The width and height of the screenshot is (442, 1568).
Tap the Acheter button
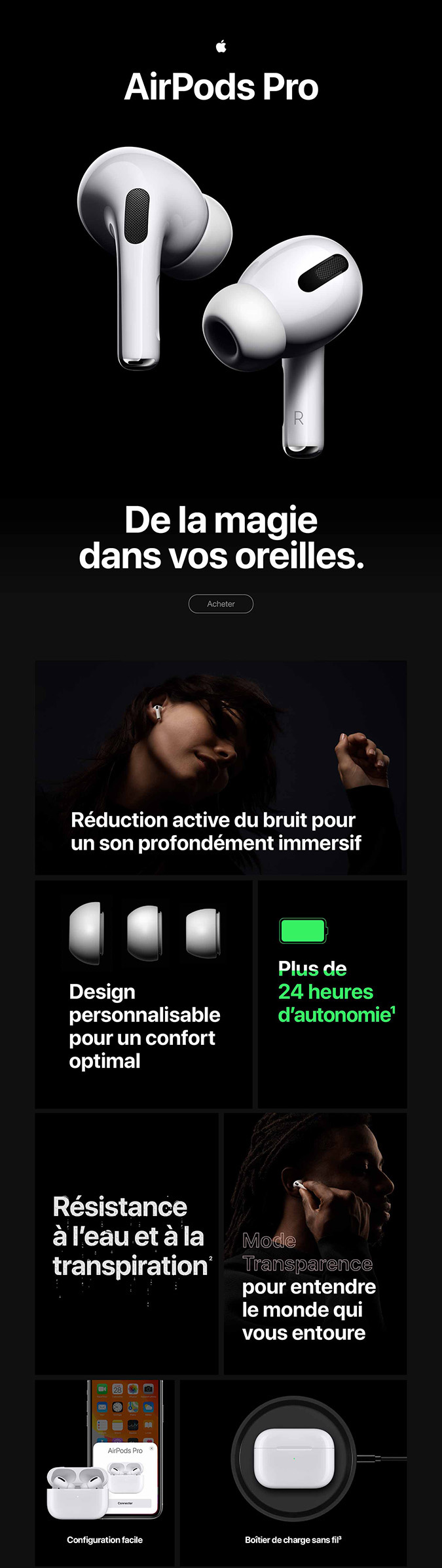pyautogui.click(x=221, y=604)
